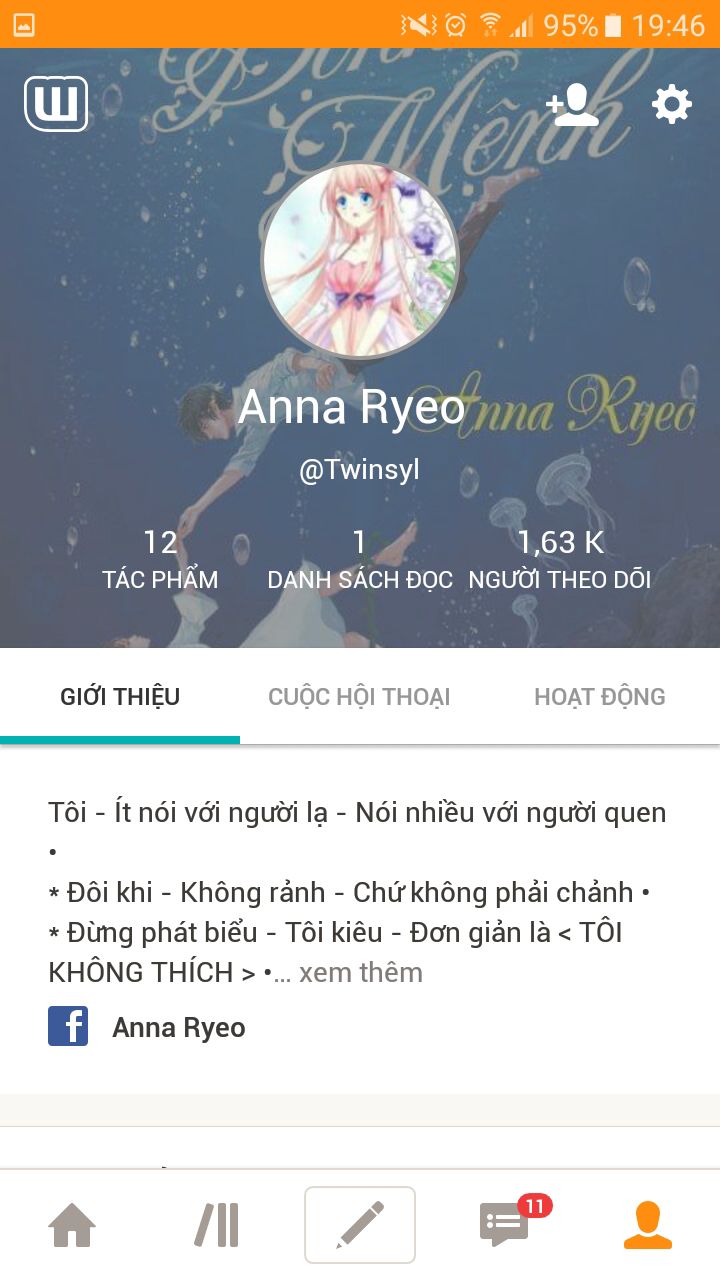Open the library tab
Screen dimensions: 720x1280
216,1225
